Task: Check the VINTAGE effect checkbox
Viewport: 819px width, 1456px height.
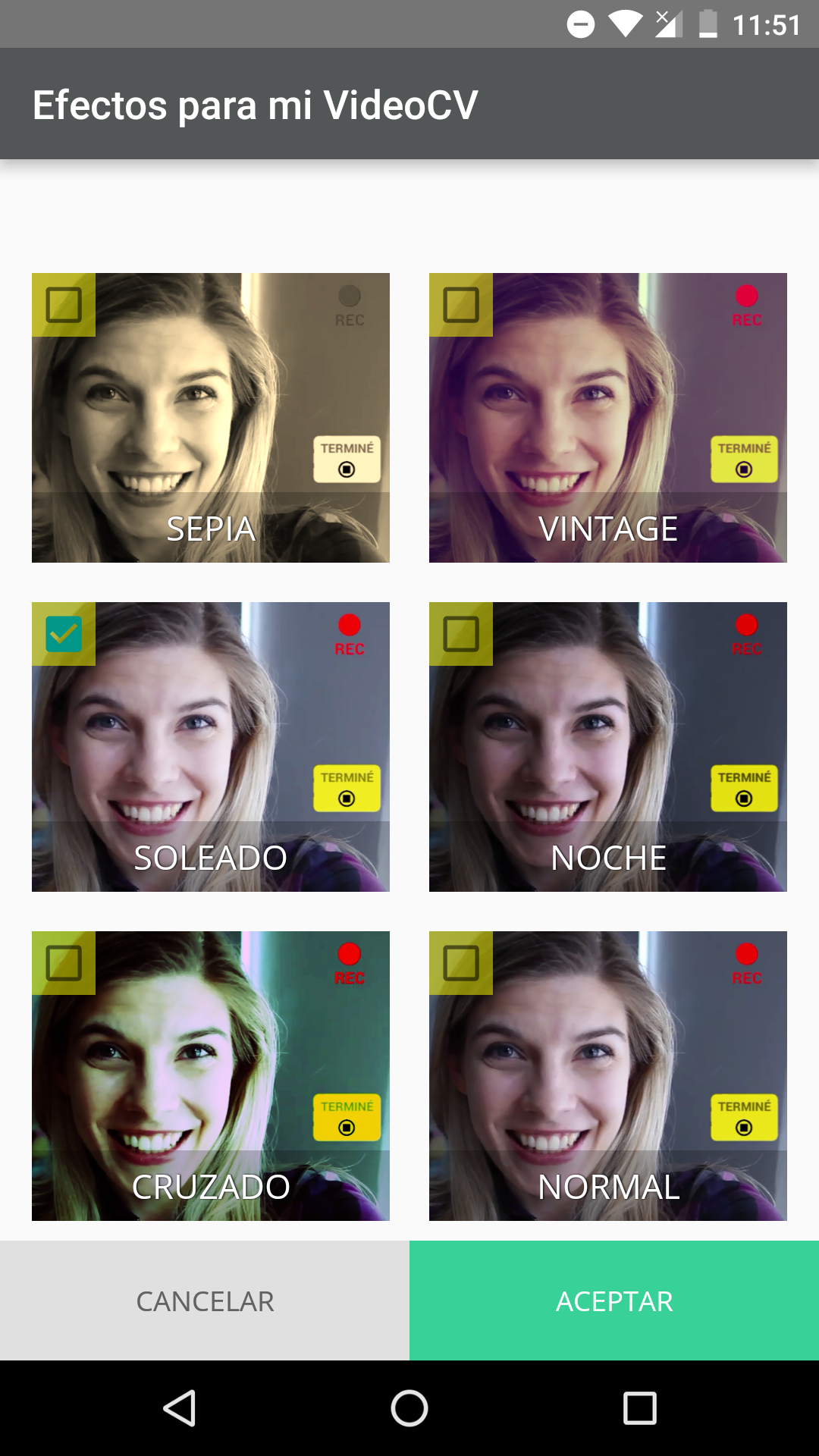Action: point(461,305)
